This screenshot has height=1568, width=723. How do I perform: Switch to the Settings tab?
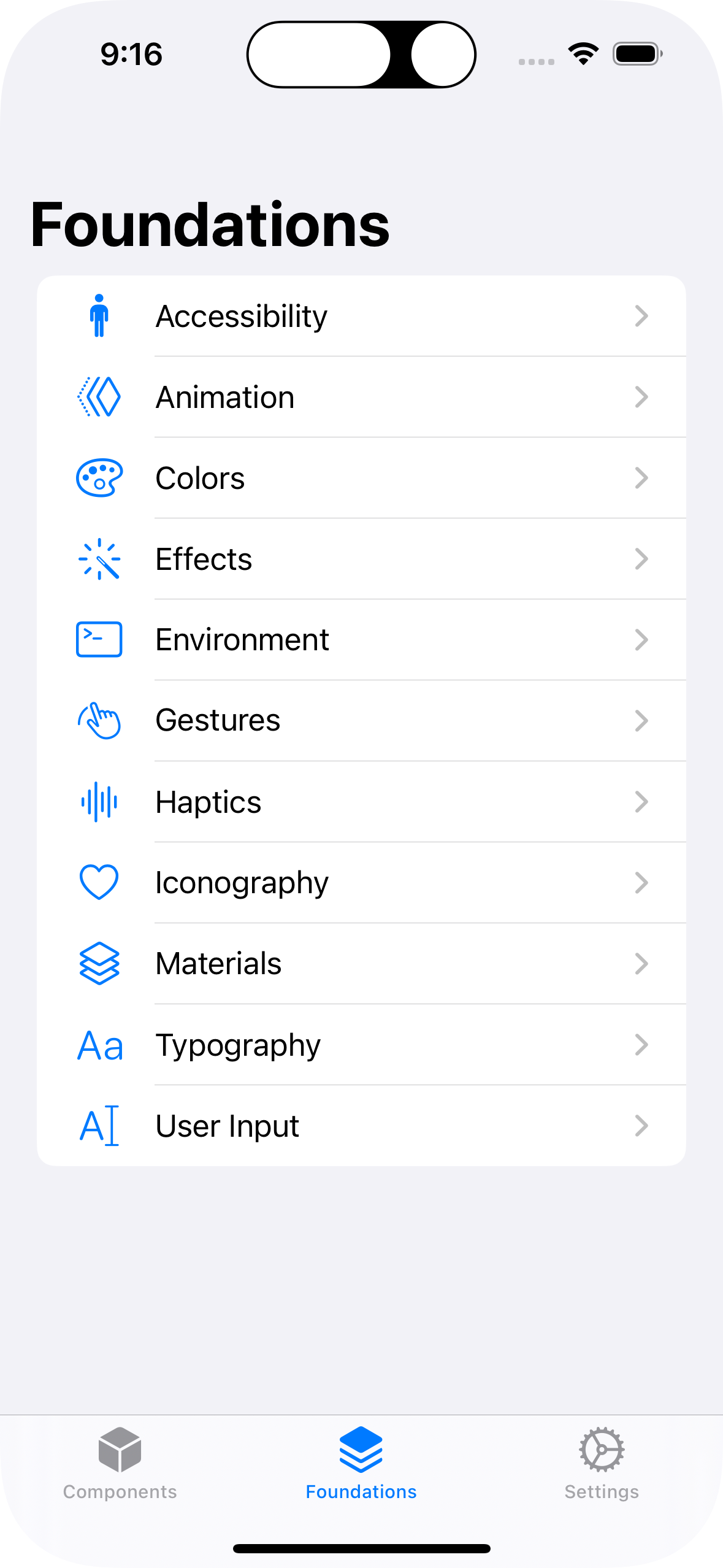pos(602,1464)
